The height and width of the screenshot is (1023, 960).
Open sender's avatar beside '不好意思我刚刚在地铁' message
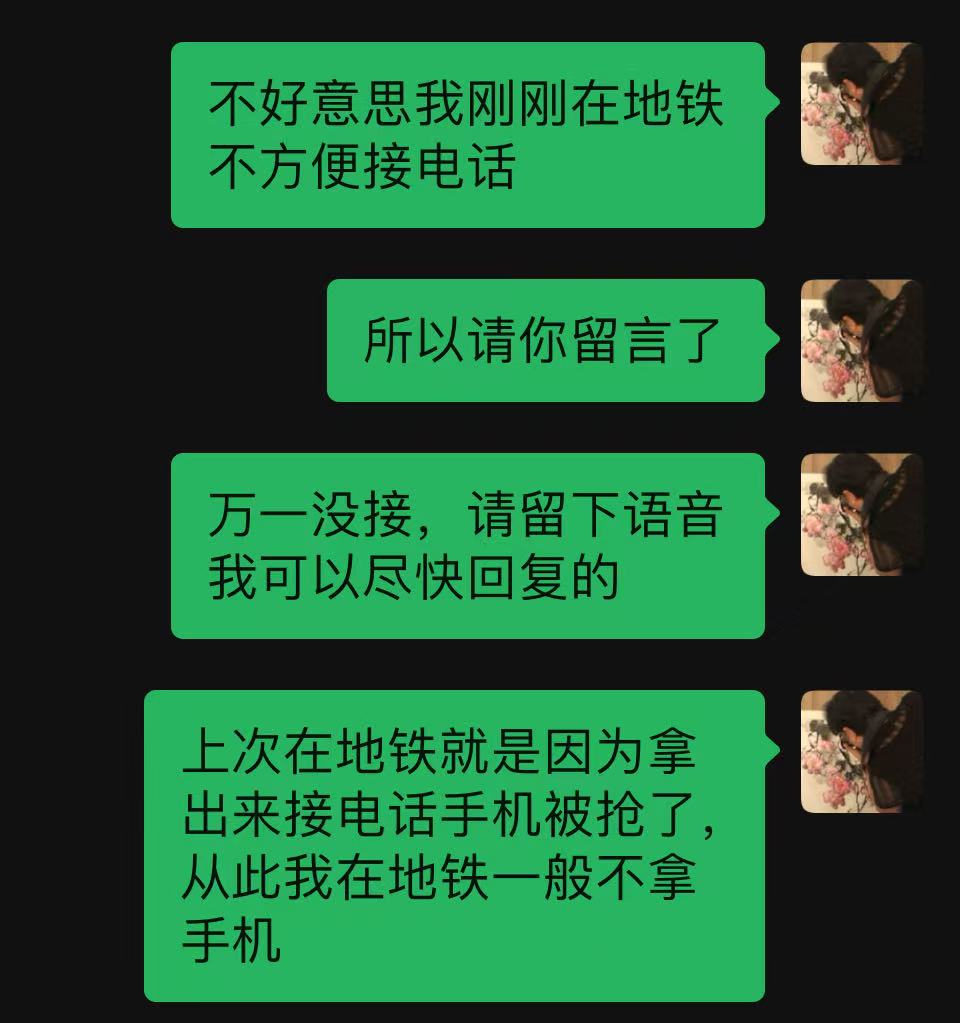coord(861,104)
